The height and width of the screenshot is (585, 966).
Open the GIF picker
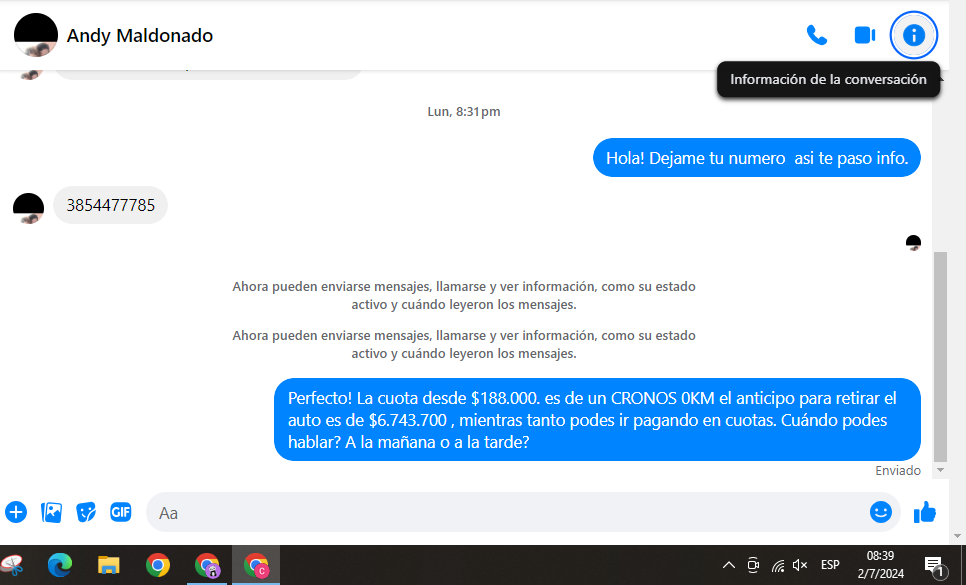click(x=121, y=512)
